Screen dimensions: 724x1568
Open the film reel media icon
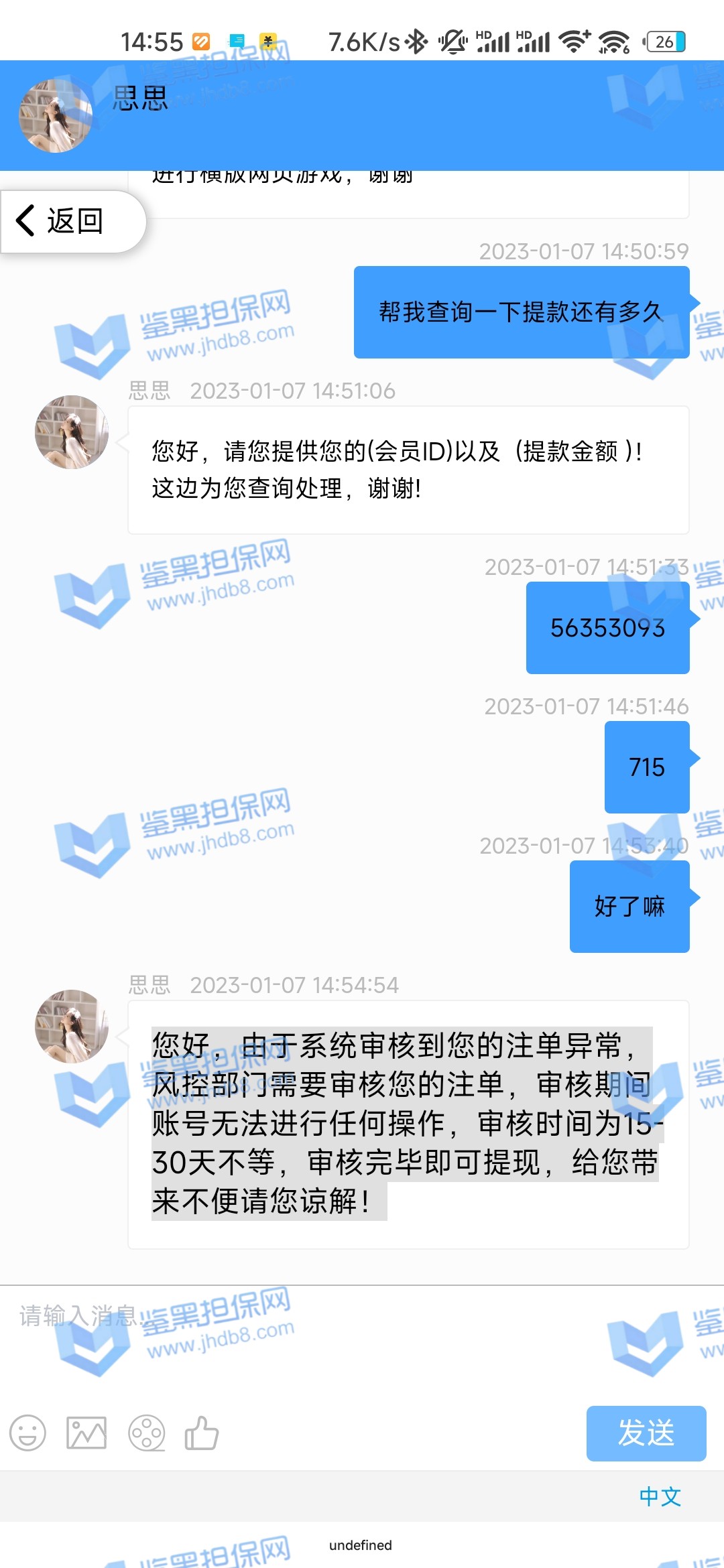(146, 1433)
